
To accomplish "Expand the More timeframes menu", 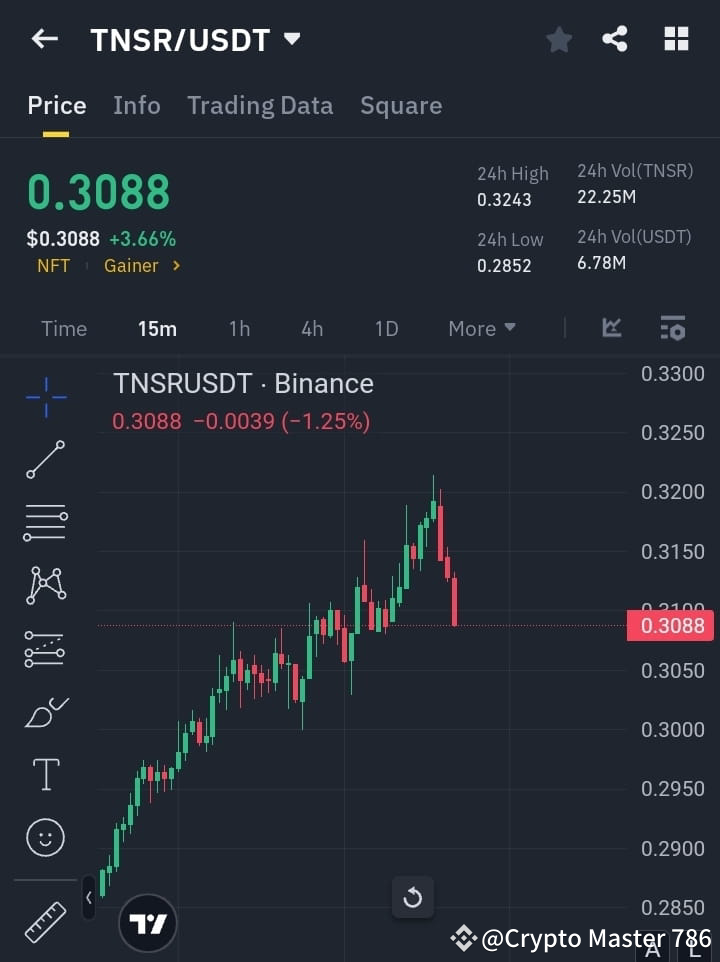I will pos(481,328).
